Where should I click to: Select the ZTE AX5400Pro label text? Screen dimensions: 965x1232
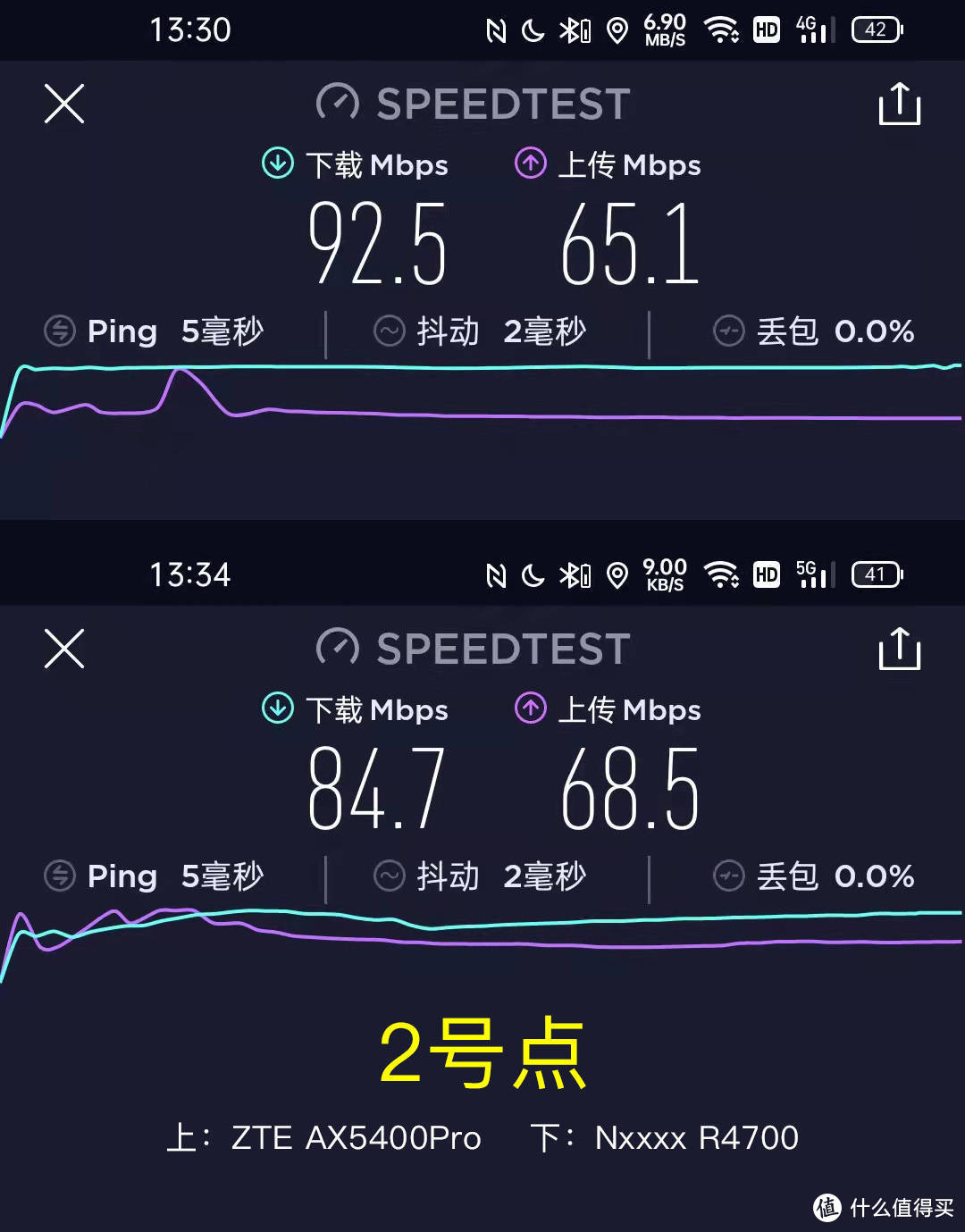356,1137
